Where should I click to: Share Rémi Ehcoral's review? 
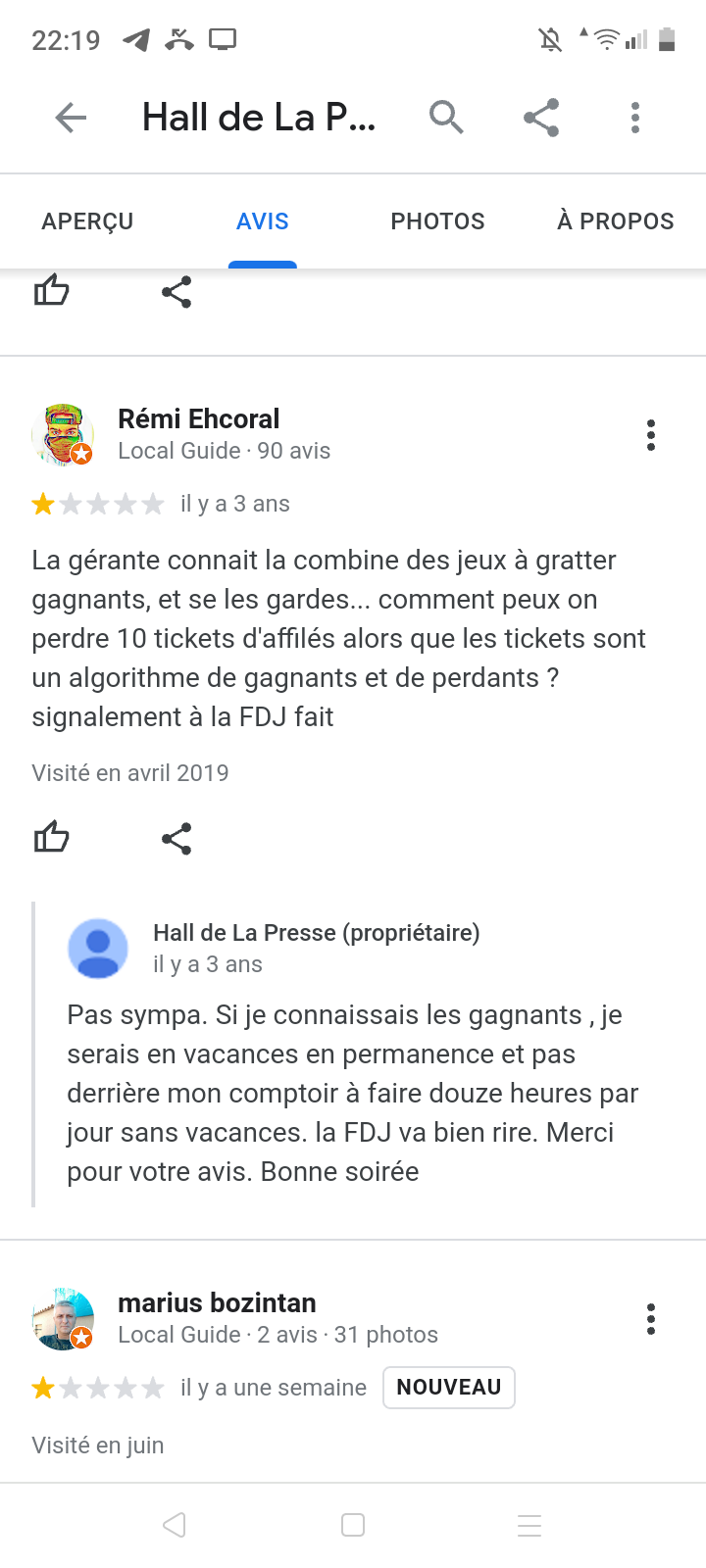tap(176, 839)
